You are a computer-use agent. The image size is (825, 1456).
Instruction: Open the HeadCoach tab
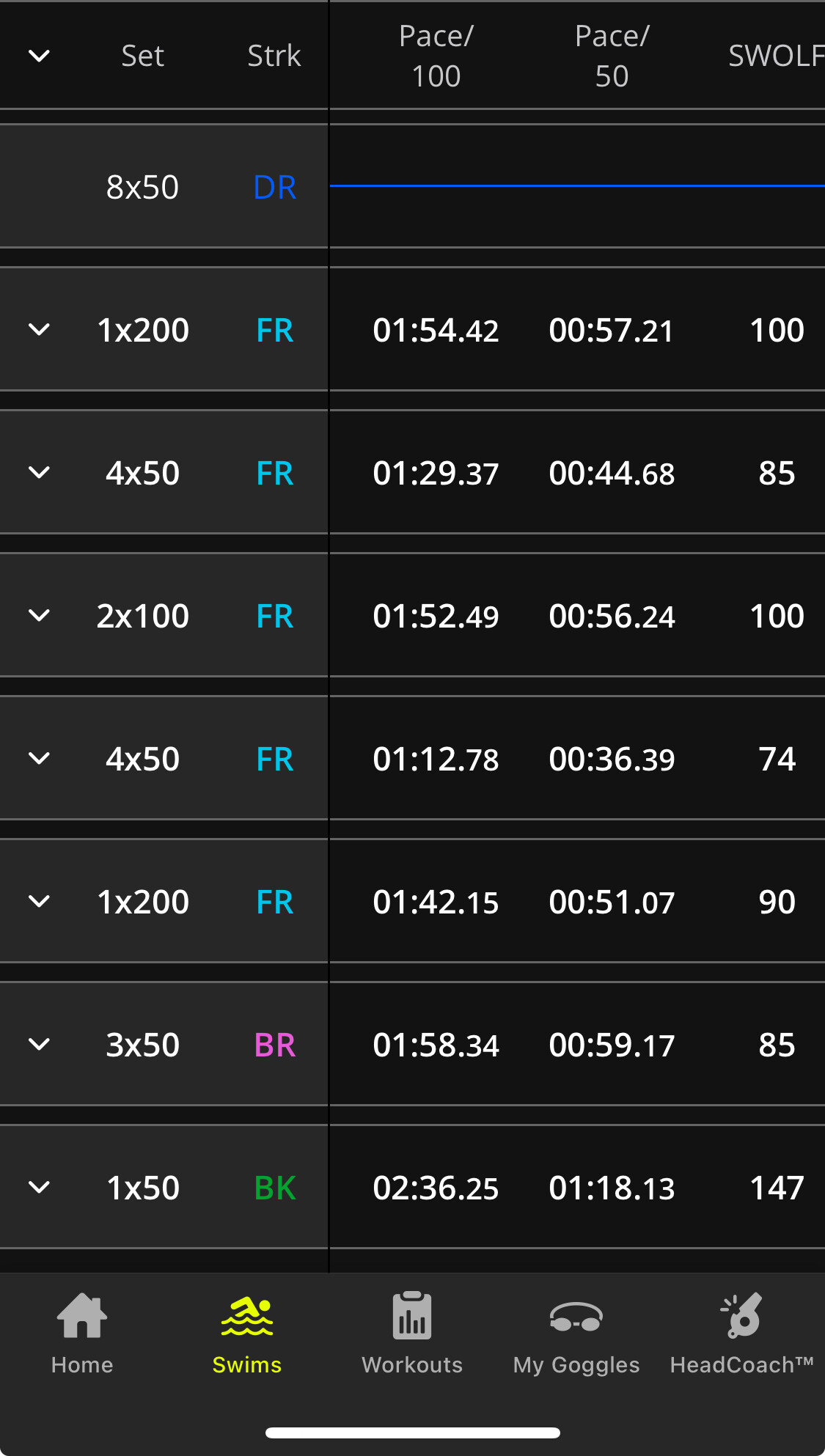pos(742,1334)
